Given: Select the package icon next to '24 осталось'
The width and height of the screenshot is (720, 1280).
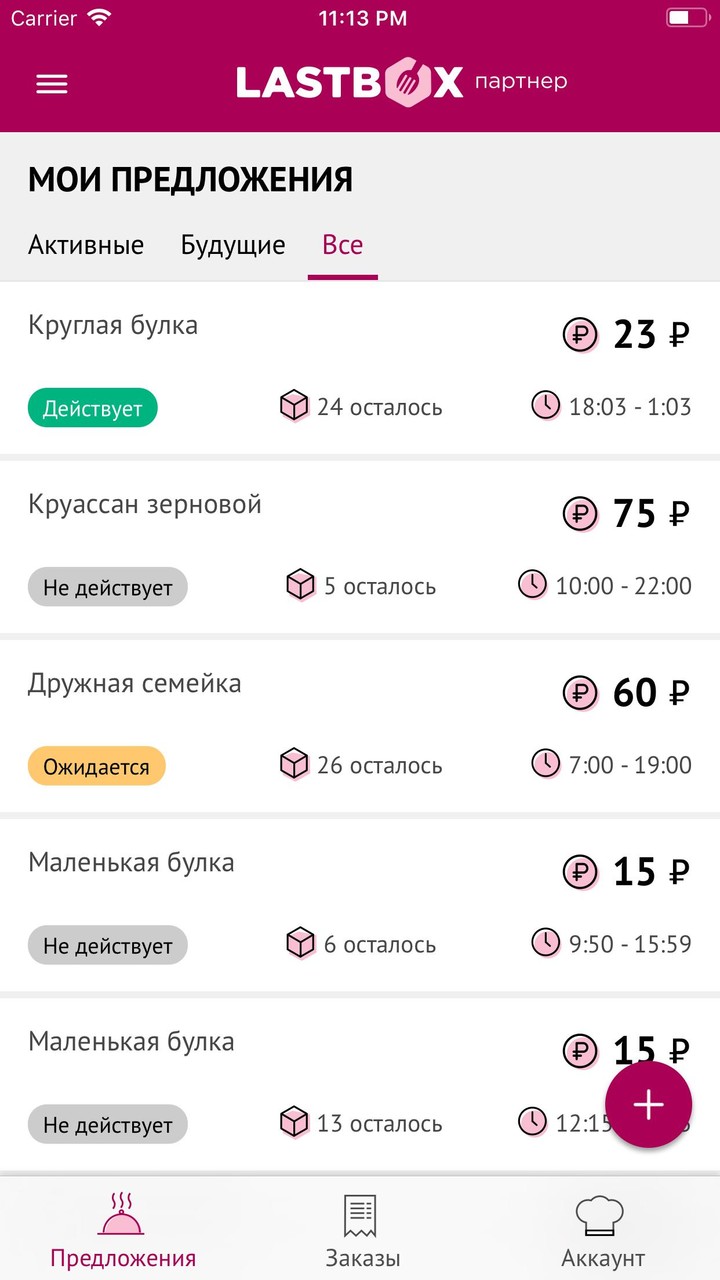Looking at the screenshot, I should [293, 406].
